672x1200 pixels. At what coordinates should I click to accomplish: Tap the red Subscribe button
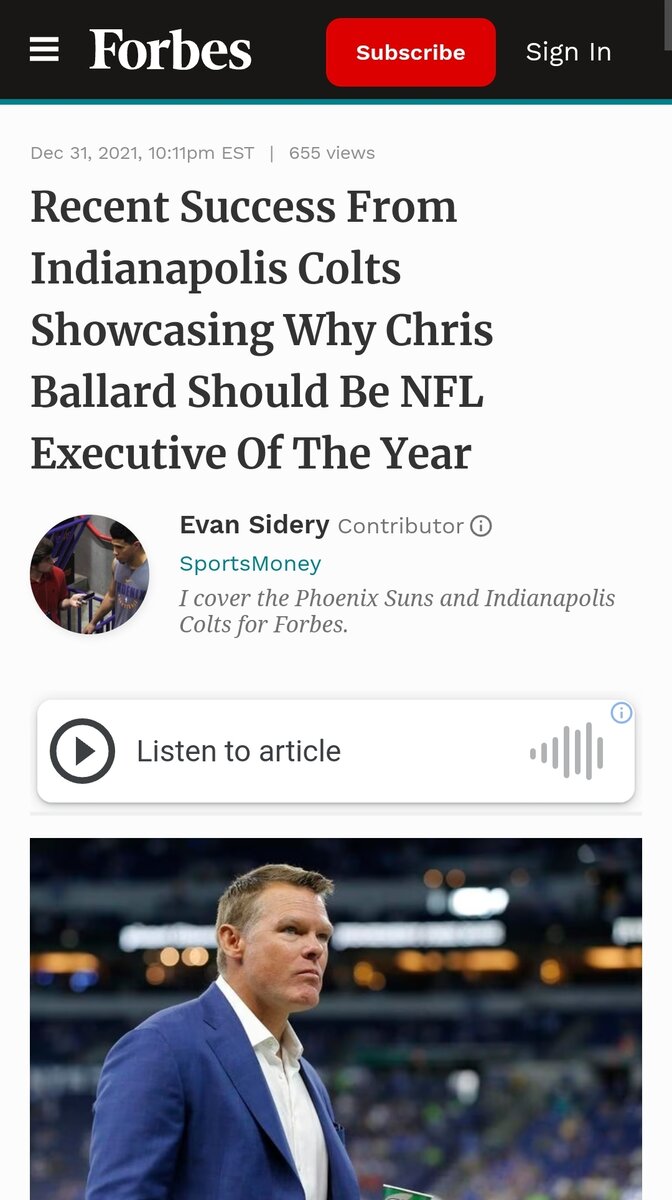410,52
